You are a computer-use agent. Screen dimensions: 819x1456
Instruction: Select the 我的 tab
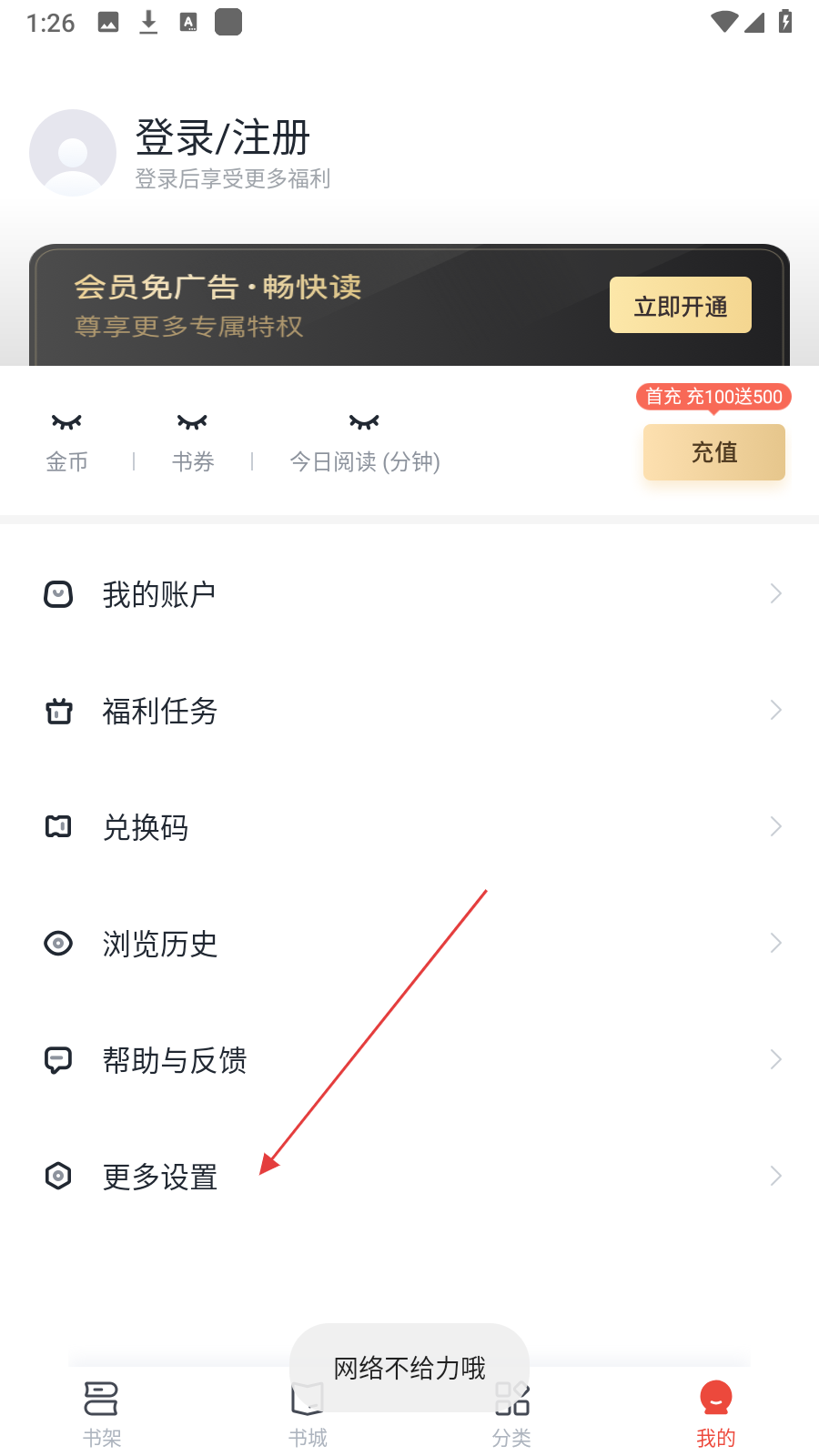click(715, 1412)
